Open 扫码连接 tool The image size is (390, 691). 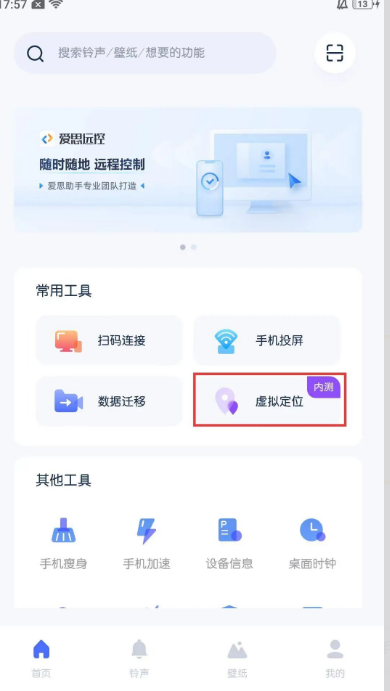(x=109, y=341)
